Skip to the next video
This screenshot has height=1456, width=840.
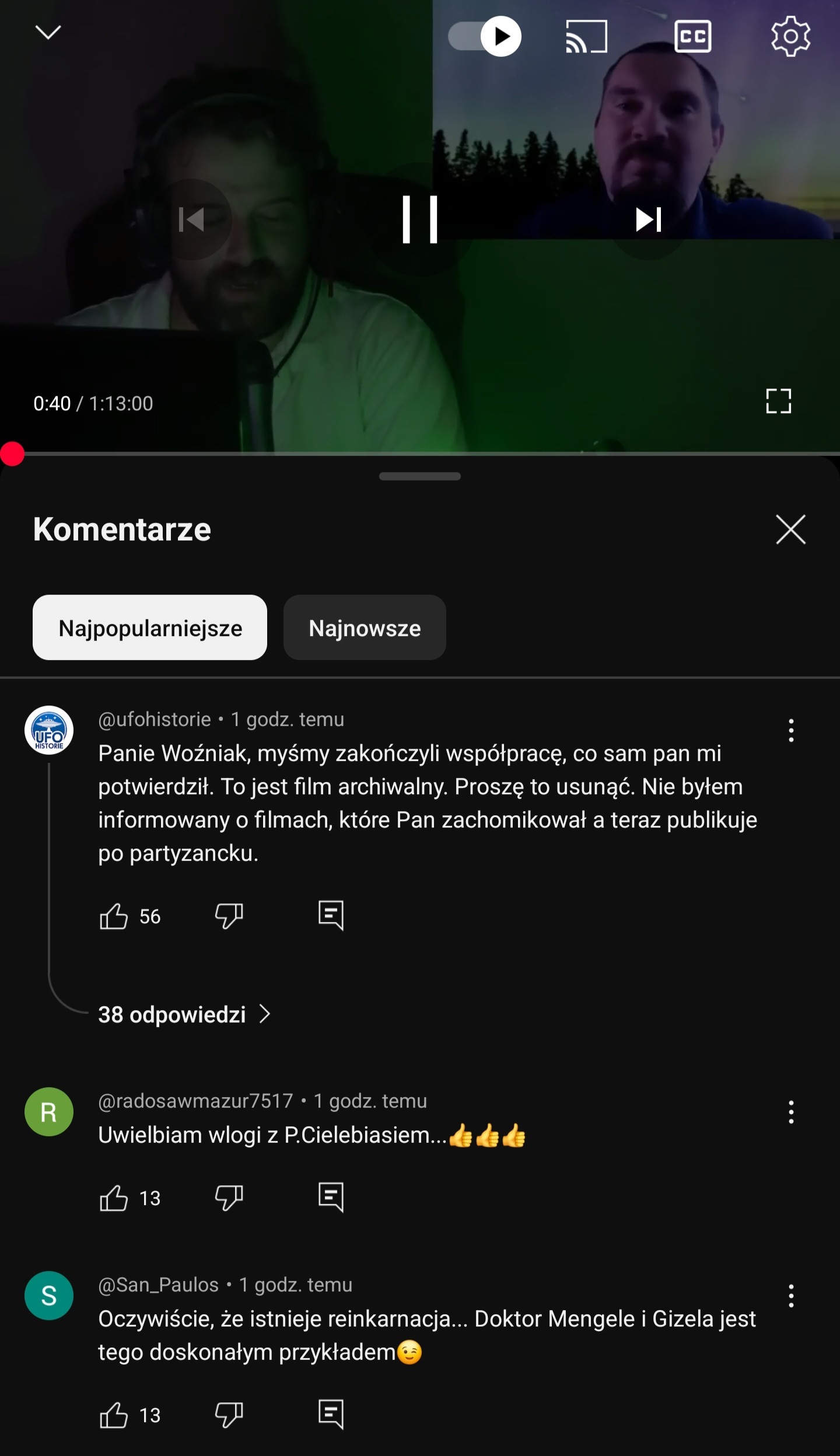click(x=648, y=219)
